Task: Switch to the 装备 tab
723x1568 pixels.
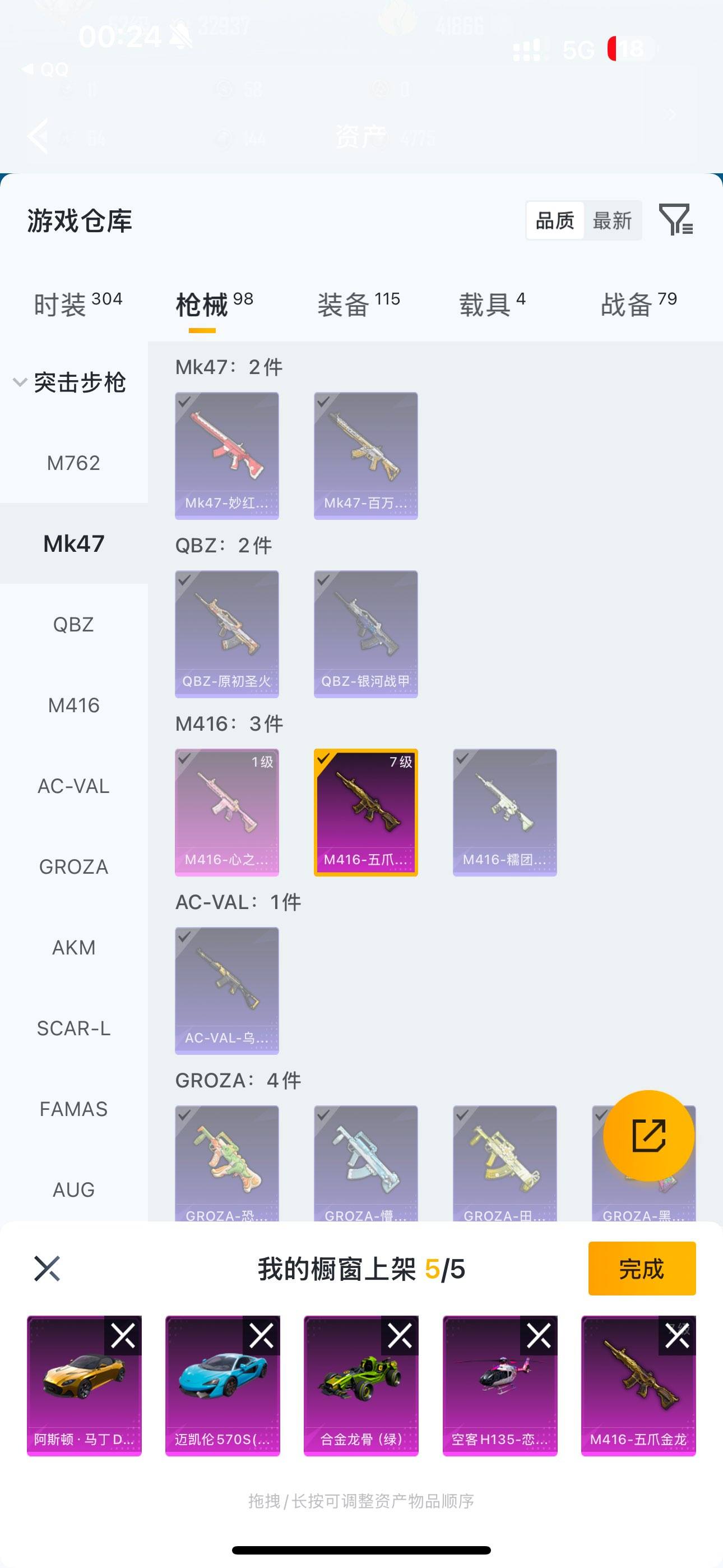Action: 359,305
